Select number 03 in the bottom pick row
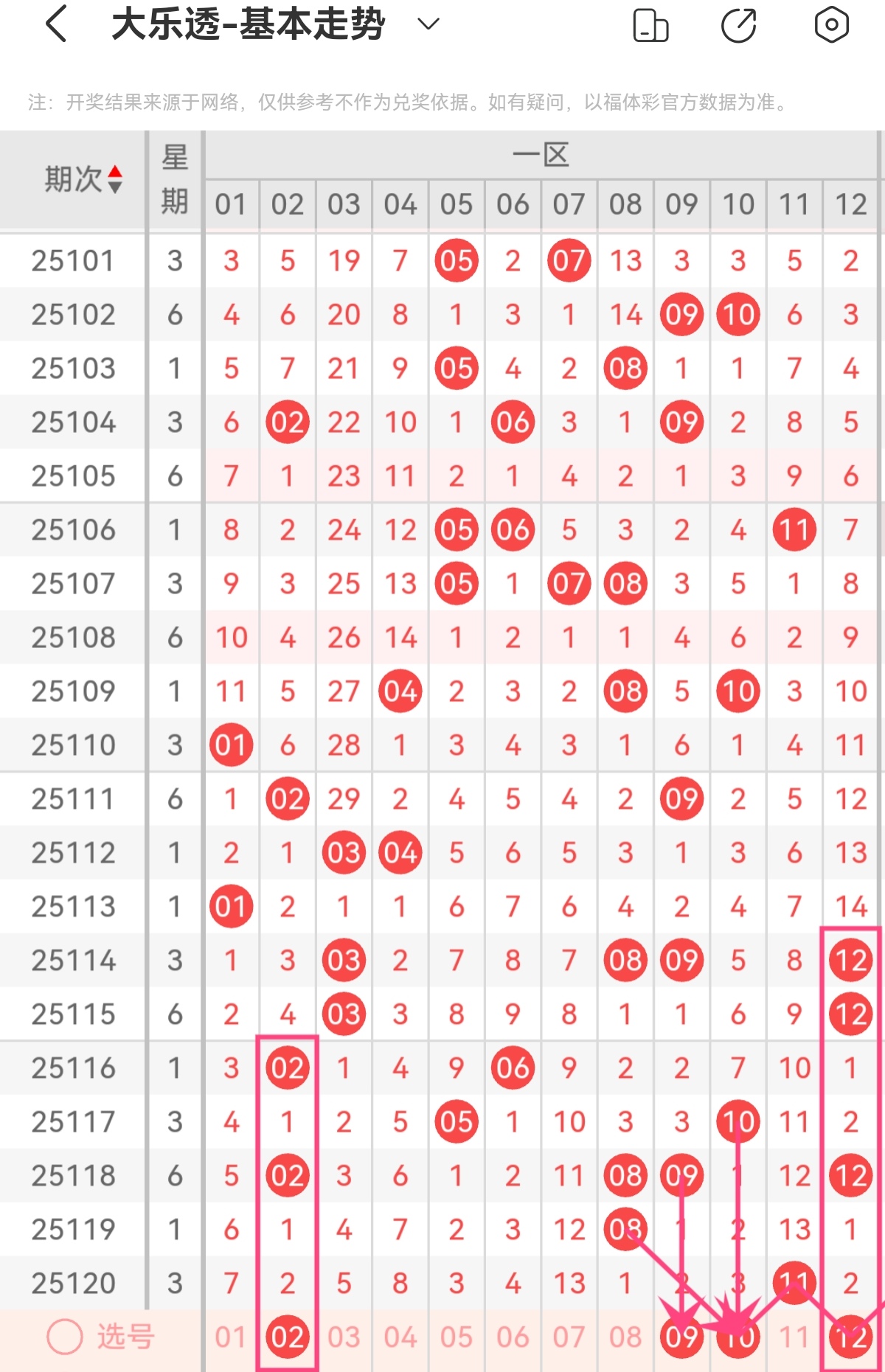The image size is (885, 1372). tap(344, 1337)
